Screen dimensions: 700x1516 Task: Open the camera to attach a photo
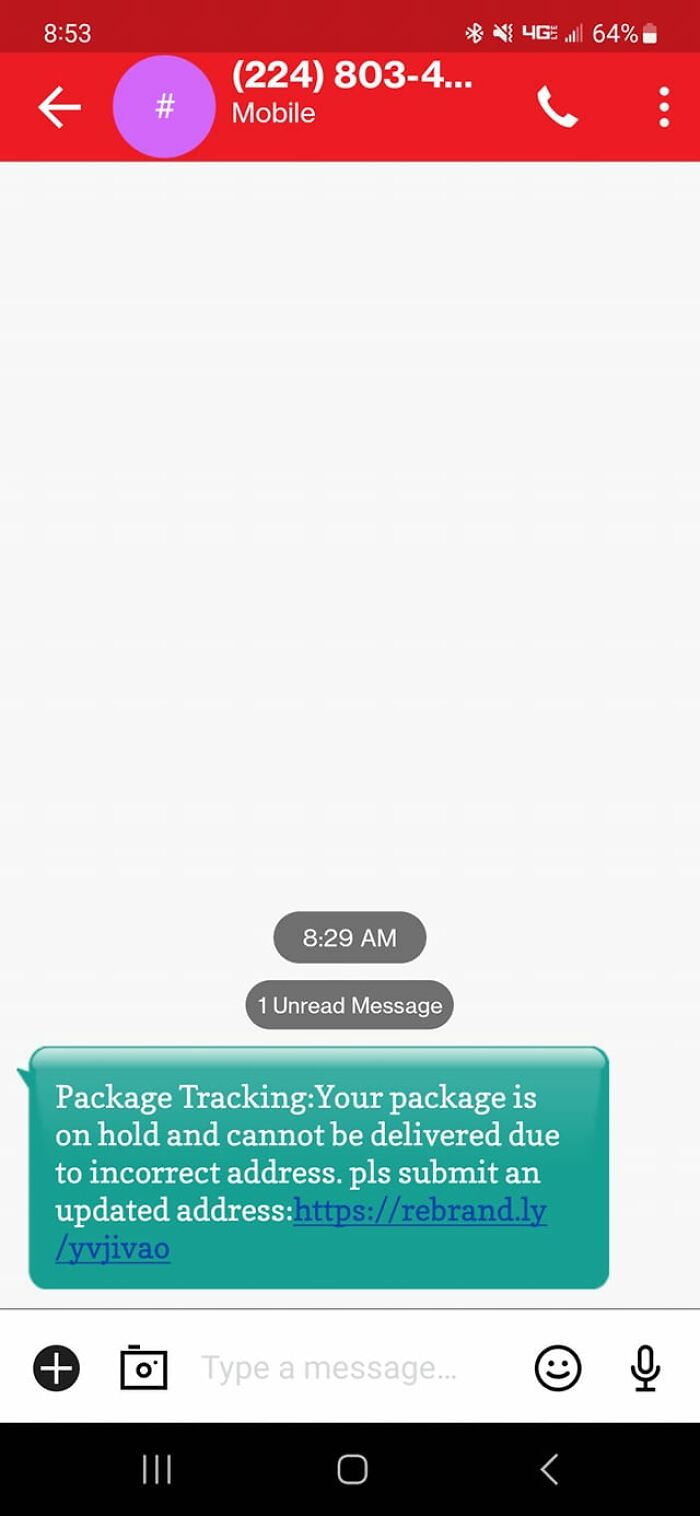[143, 1367]
